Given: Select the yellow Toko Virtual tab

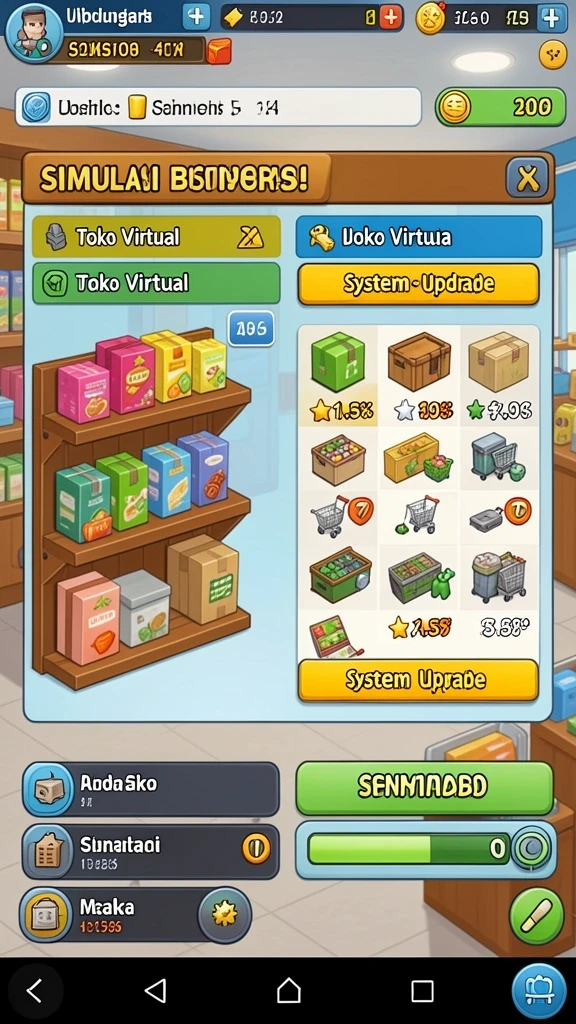Looking at the screenshot, I should point(156,237).
